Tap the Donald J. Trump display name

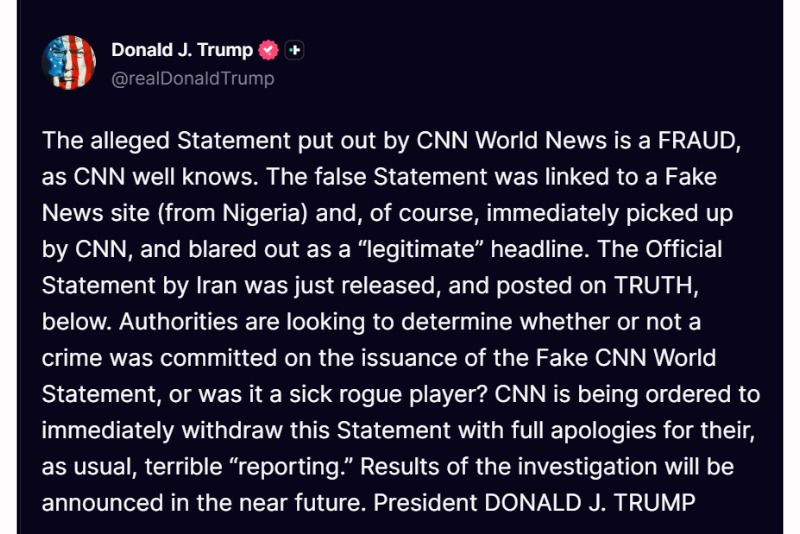coord(182,50)
